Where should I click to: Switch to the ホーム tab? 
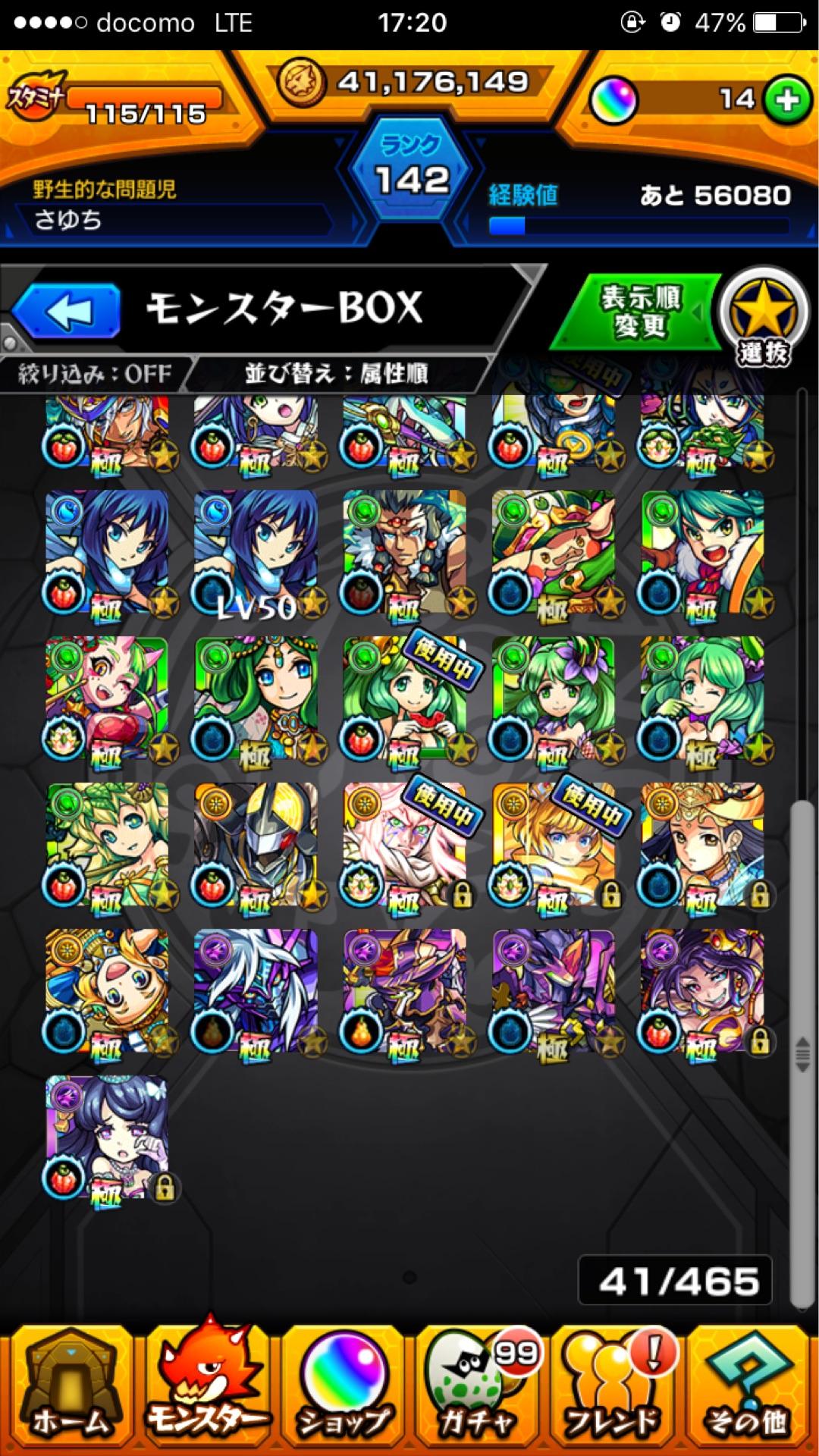click(70, 1389)
